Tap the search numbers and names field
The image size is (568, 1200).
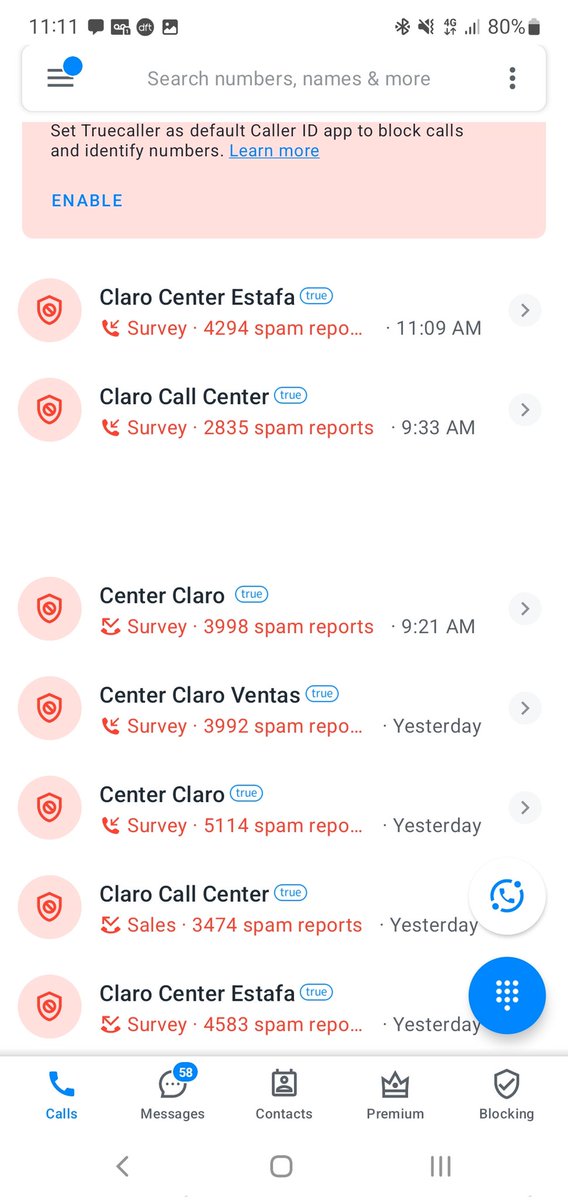pos(288,78)
